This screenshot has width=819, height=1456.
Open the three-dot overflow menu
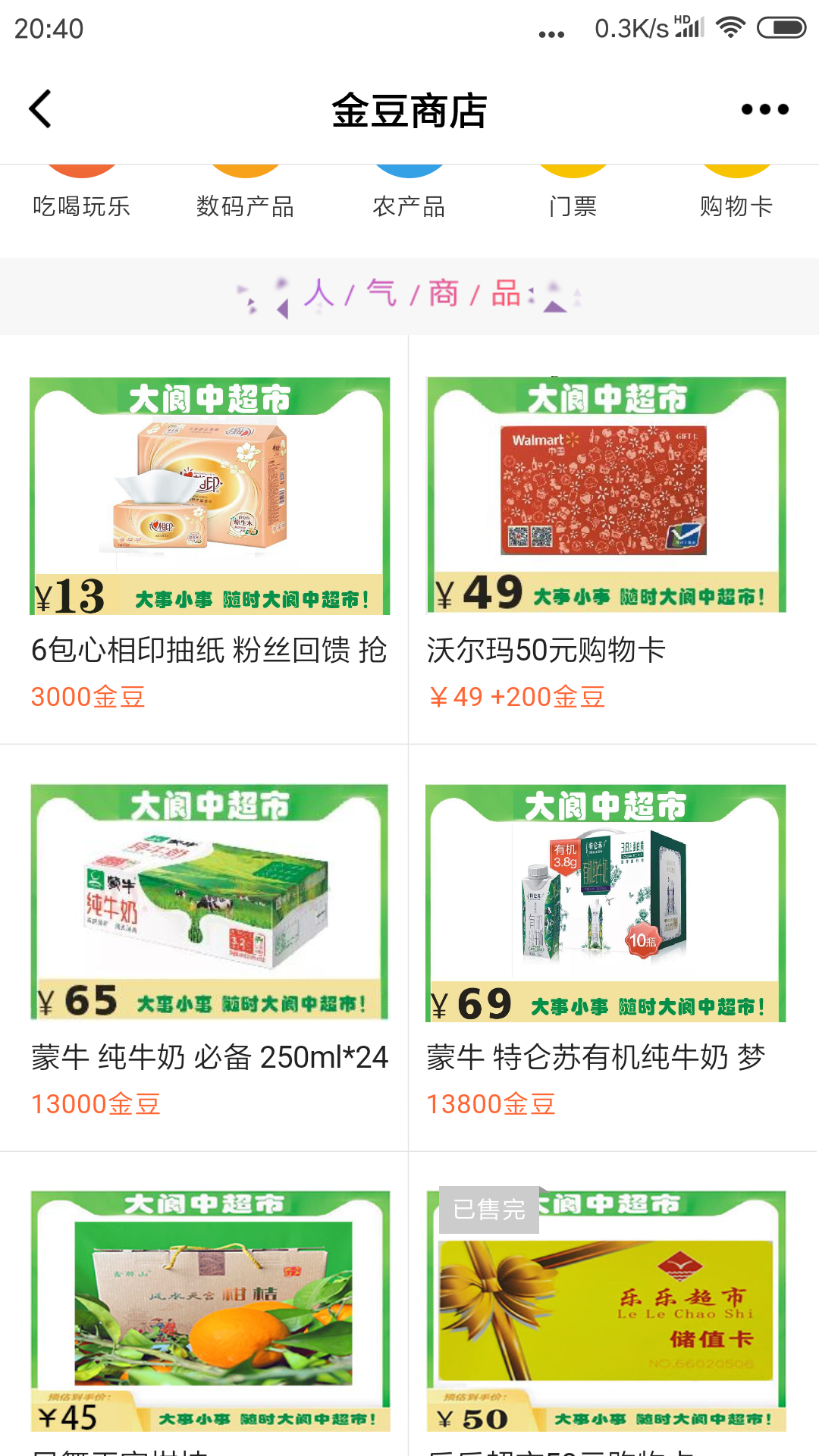point(764,109)
